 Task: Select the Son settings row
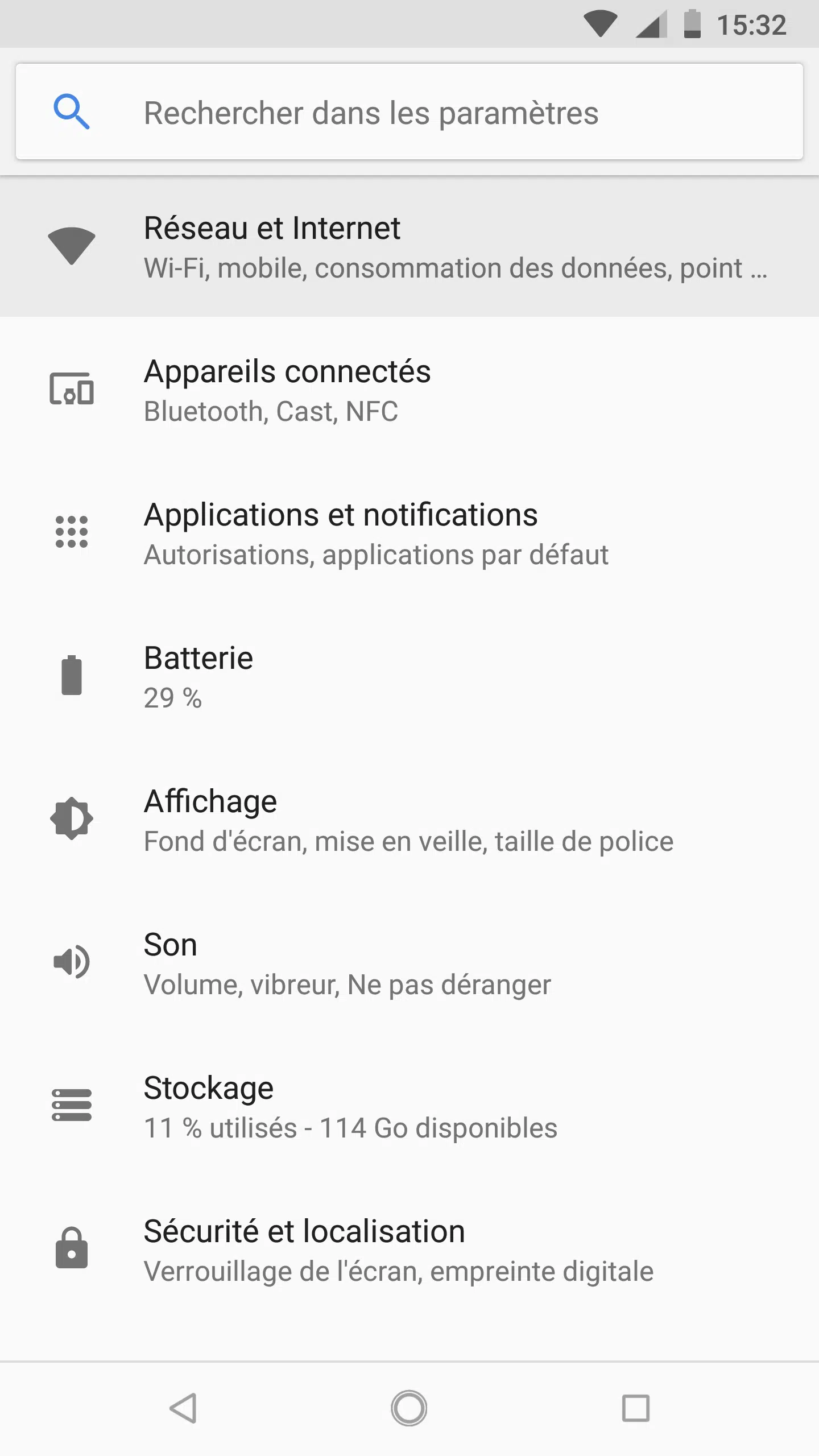coord(409,963)
